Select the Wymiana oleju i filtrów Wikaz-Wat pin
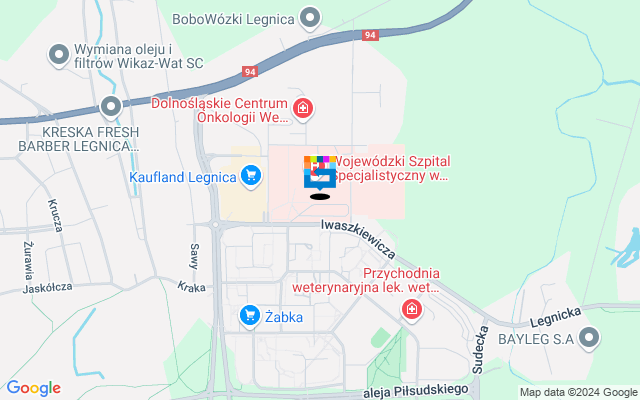Screen dimensions: 640x400 point(60,50)
